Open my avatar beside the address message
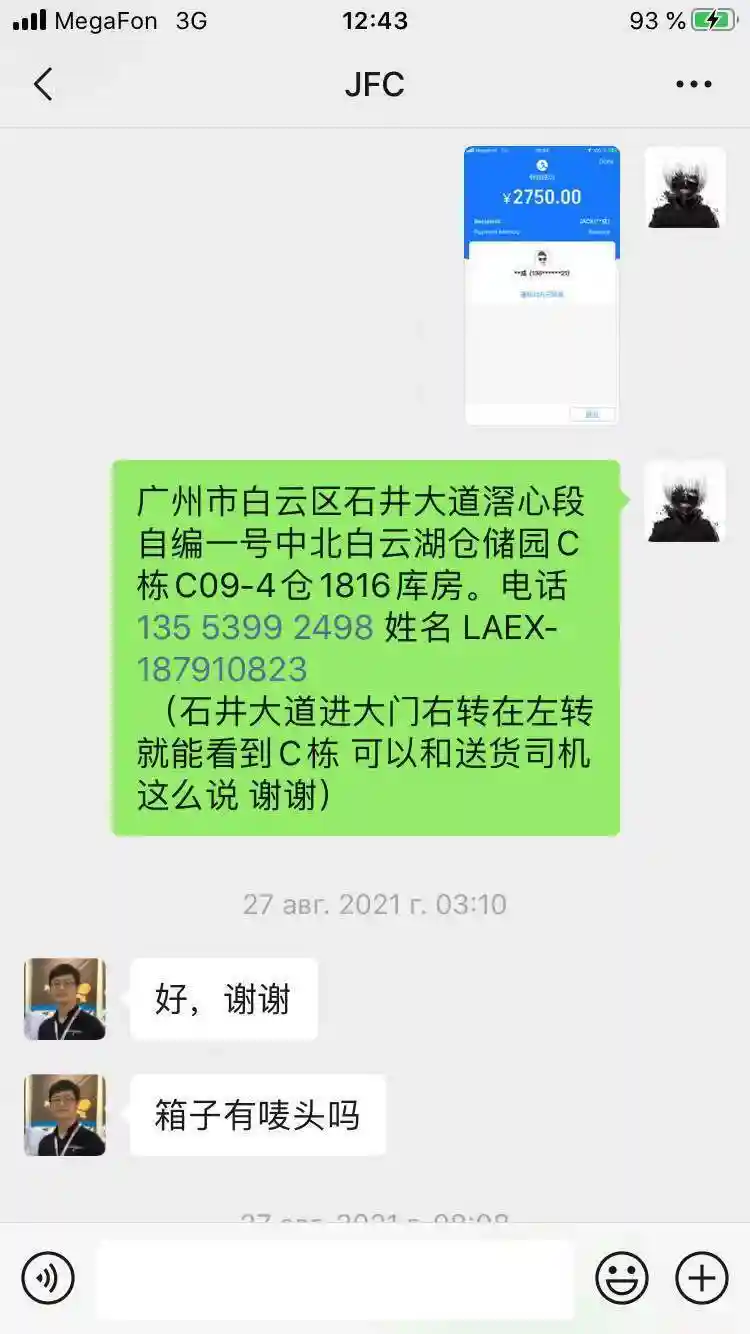The width and height of the screenshot is (750, 1334). [x=685, y=502]
